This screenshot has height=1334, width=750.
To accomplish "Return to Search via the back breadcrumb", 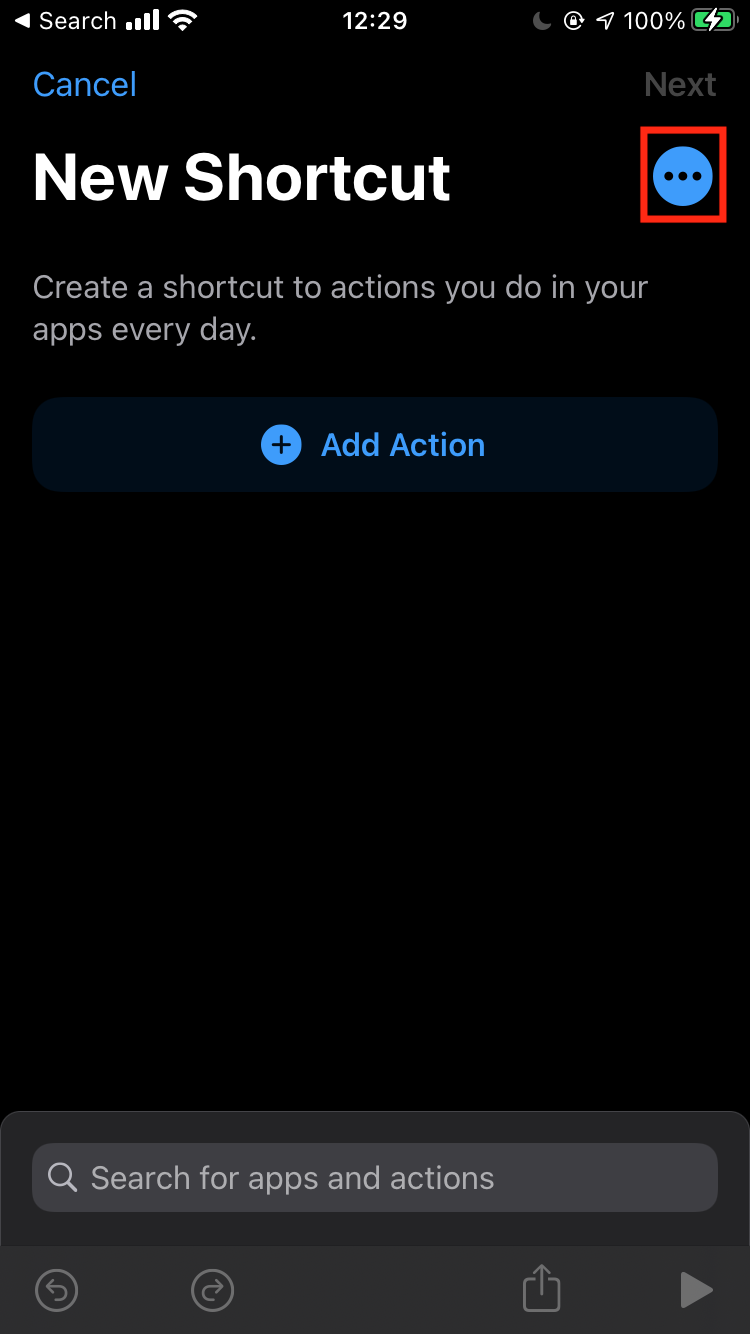I will click(65, 21).
